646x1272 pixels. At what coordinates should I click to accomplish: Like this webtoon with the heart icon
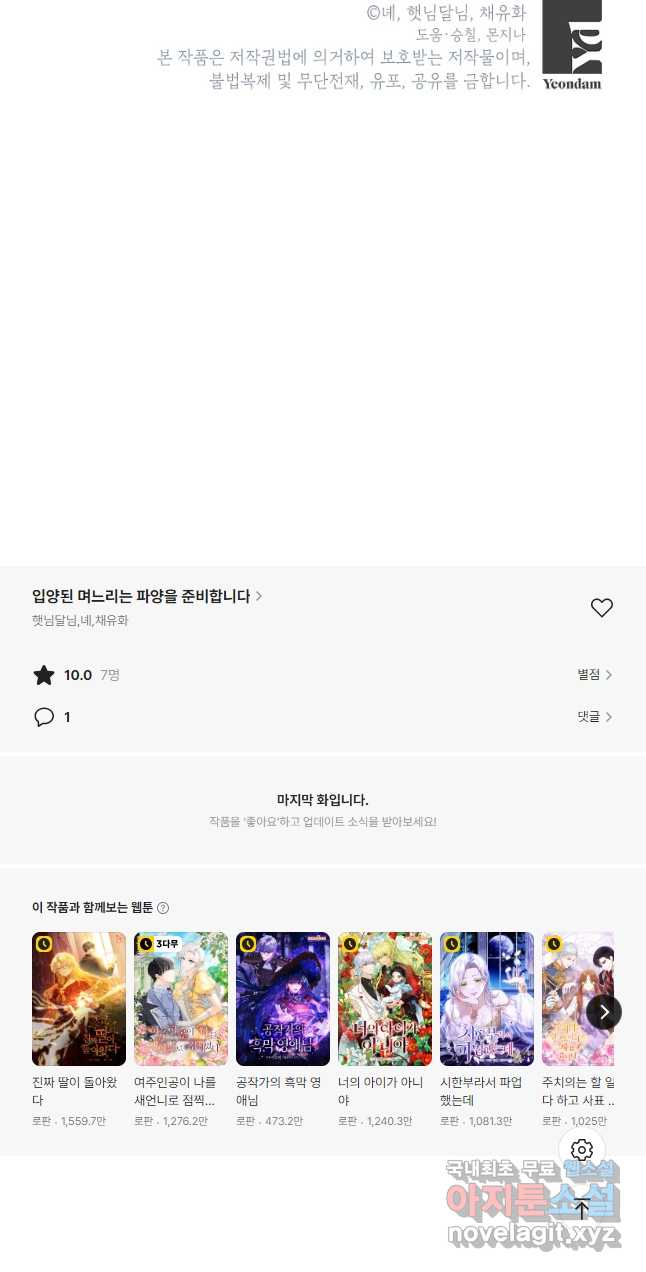point(601,608)
